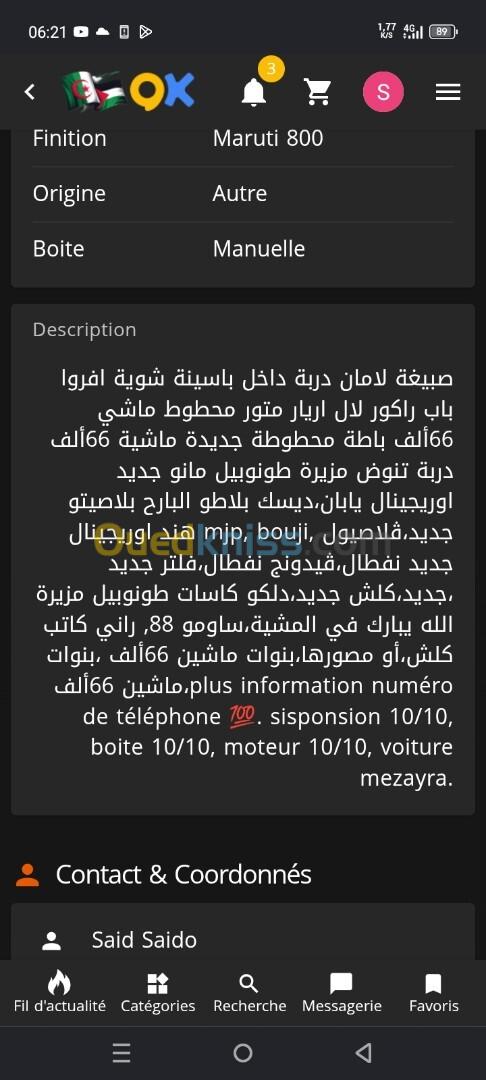Open the Recherche tab
The image size is (486, 1080).
click(249, 993)
